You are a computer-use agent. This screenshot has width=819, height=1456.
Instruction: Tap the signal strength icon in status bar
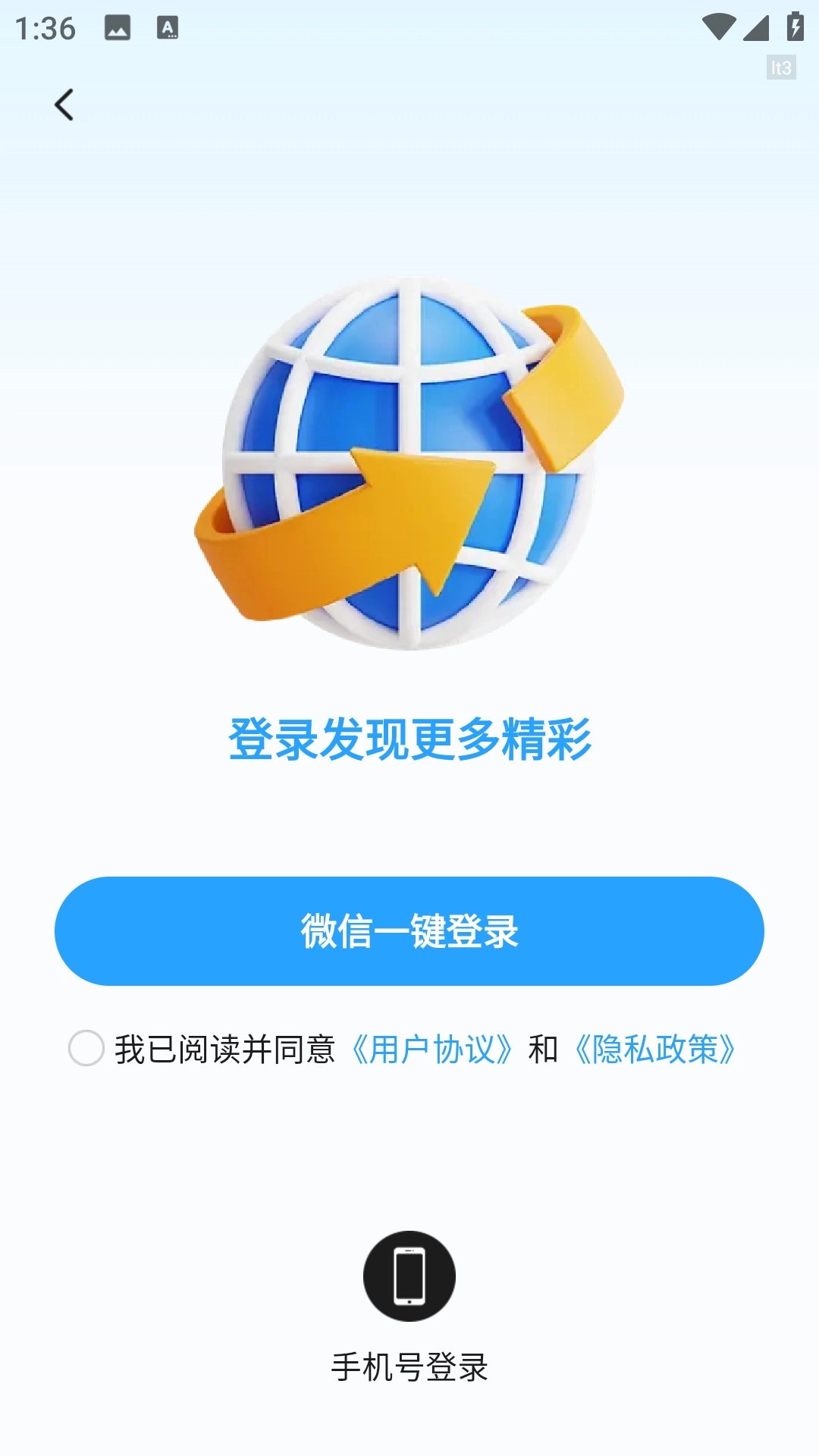click(754, 25)
